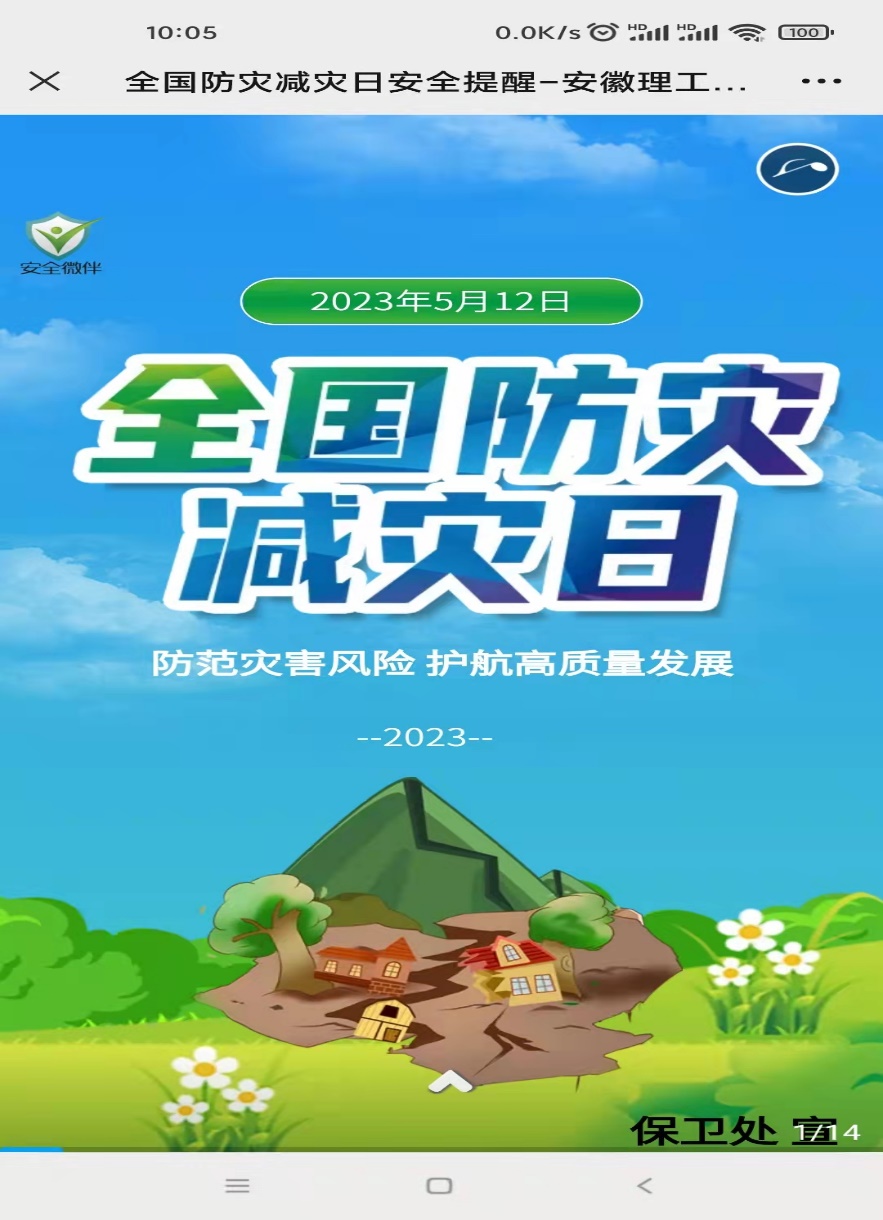The width and height of the screenshot is (883, 1220).
Task: Toggle the background music icon
Action: coord(797,169)
